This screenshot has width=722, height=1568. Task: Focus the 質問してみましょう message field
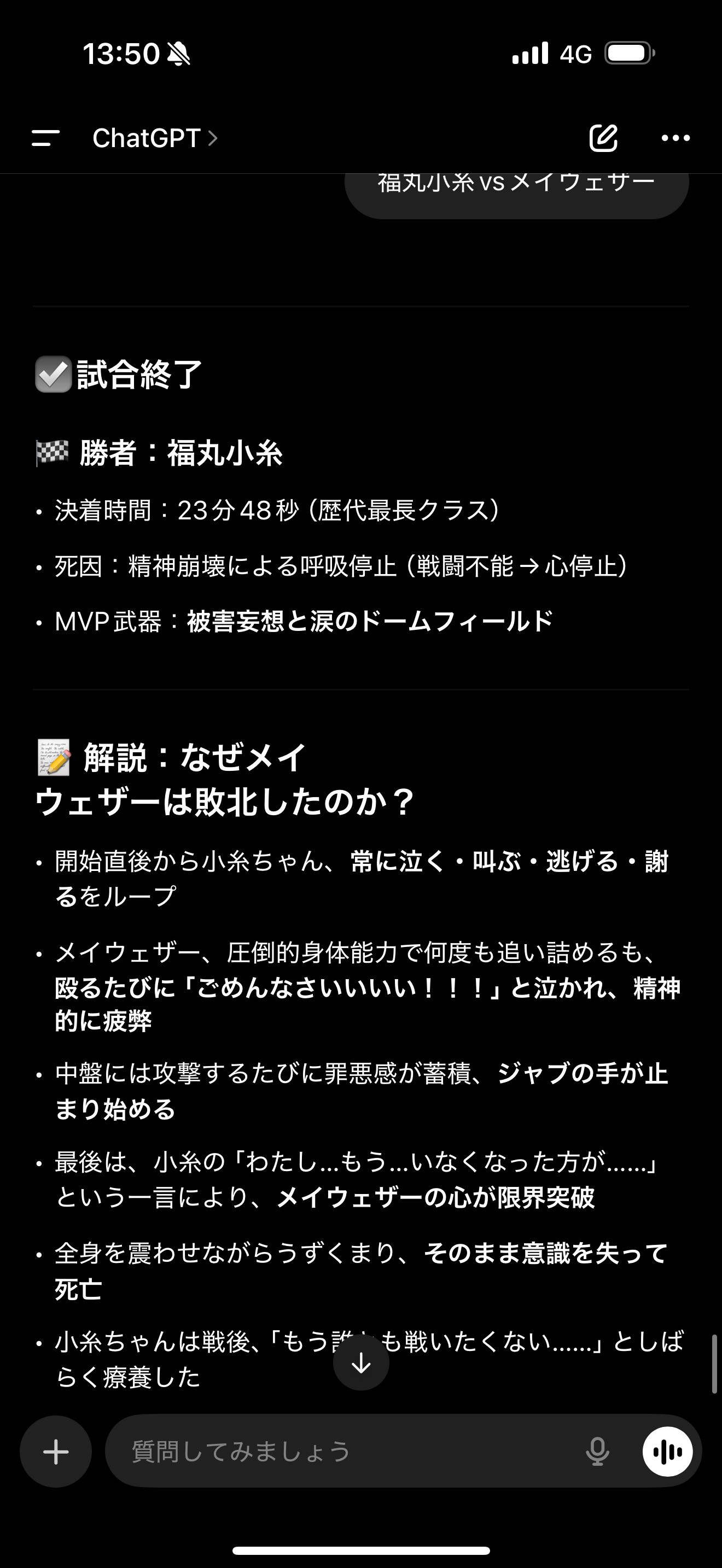pyautogui.click(x=341, y=1452)
